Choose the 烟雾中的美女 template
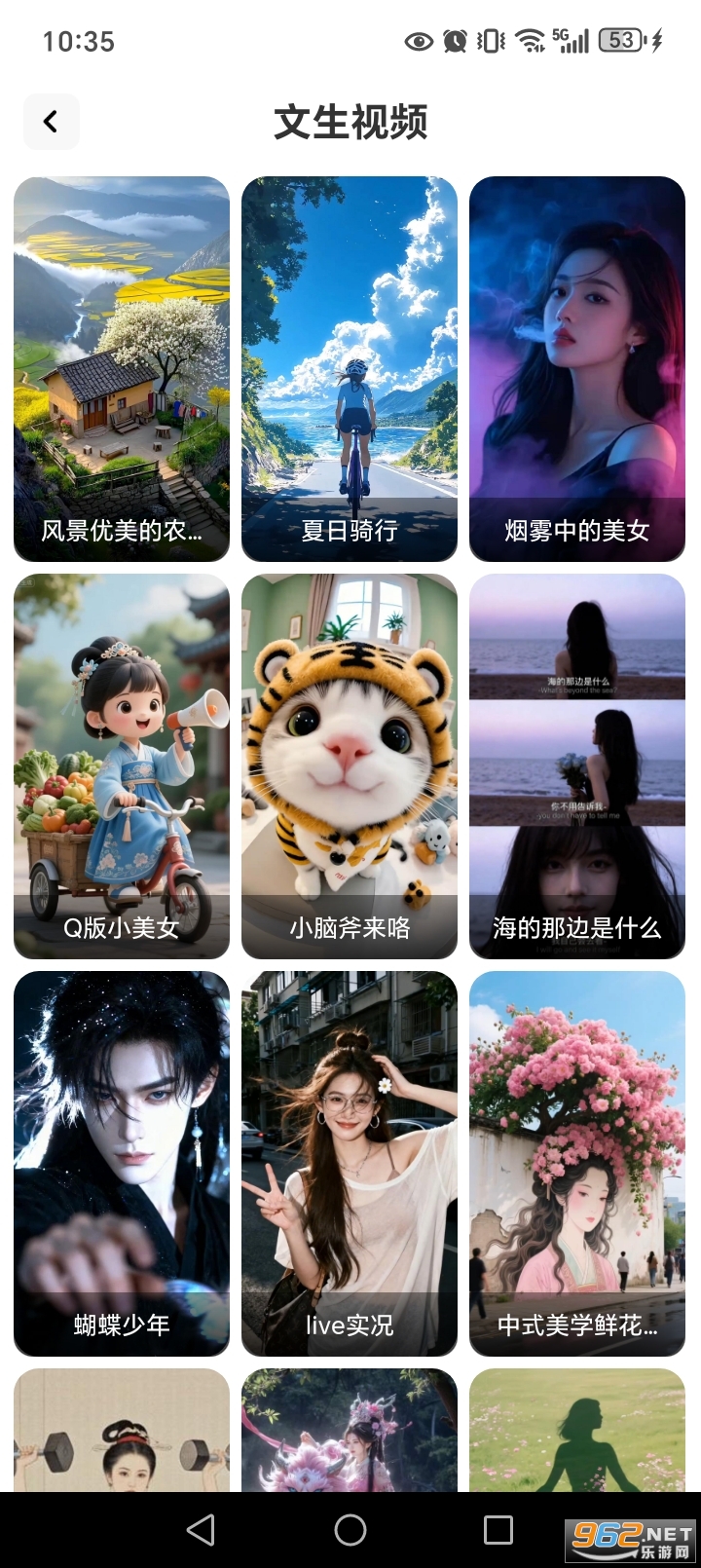 577,369
